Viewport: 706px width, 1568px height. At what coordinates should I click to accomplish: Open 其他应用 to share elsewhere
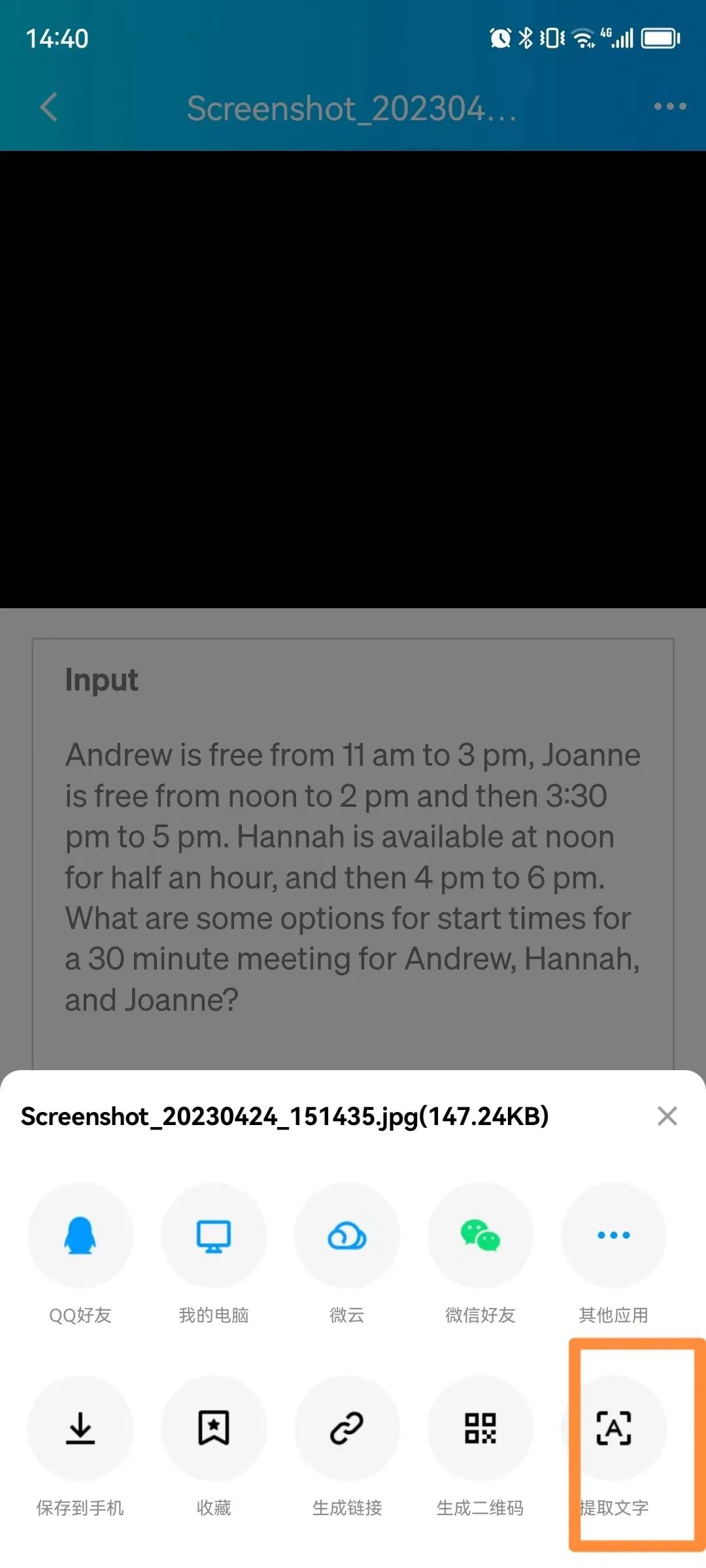[x=613, y=1235]
